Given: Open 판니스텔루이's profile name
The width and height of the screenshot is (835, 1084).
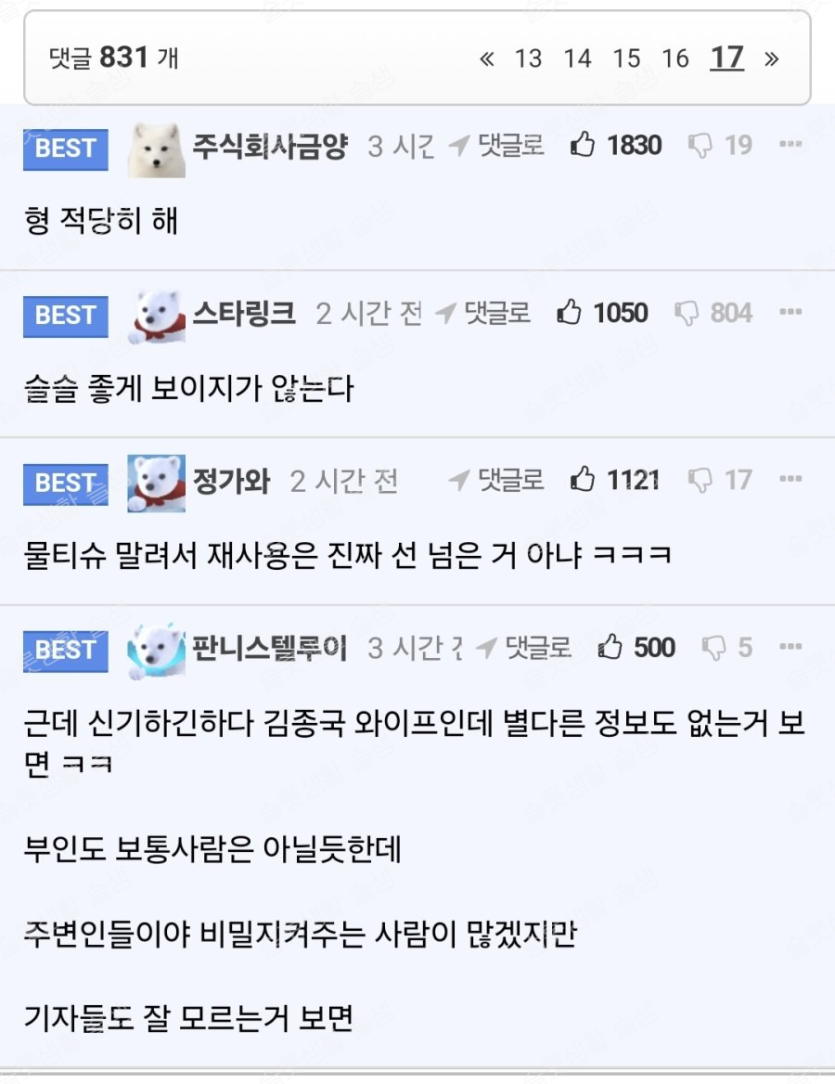Looking at the screenshot, I should point(270,648).
